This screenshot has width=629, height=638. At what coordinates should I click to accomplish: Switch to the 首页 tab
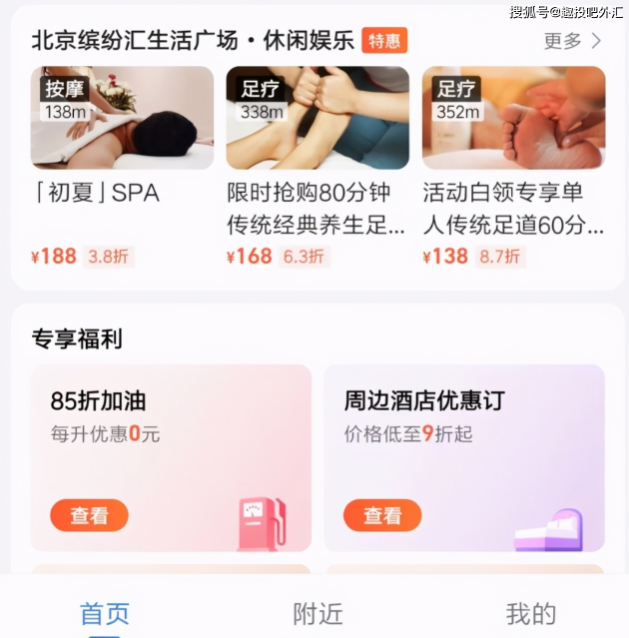(x=105, y=613)
